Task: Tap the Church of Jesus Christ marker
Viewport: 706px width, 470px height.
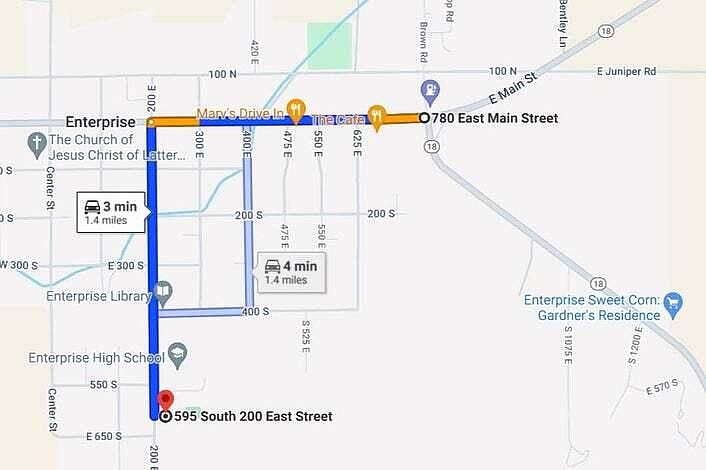Action: pos(36,141)
